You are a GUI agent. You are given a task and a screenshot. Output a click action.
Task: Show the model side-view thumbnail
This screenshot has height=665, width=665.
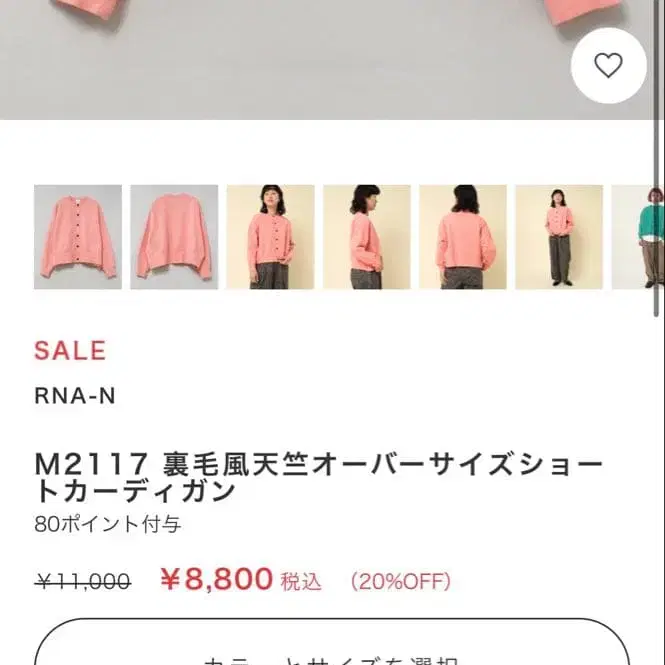click(x=366, y=237)
